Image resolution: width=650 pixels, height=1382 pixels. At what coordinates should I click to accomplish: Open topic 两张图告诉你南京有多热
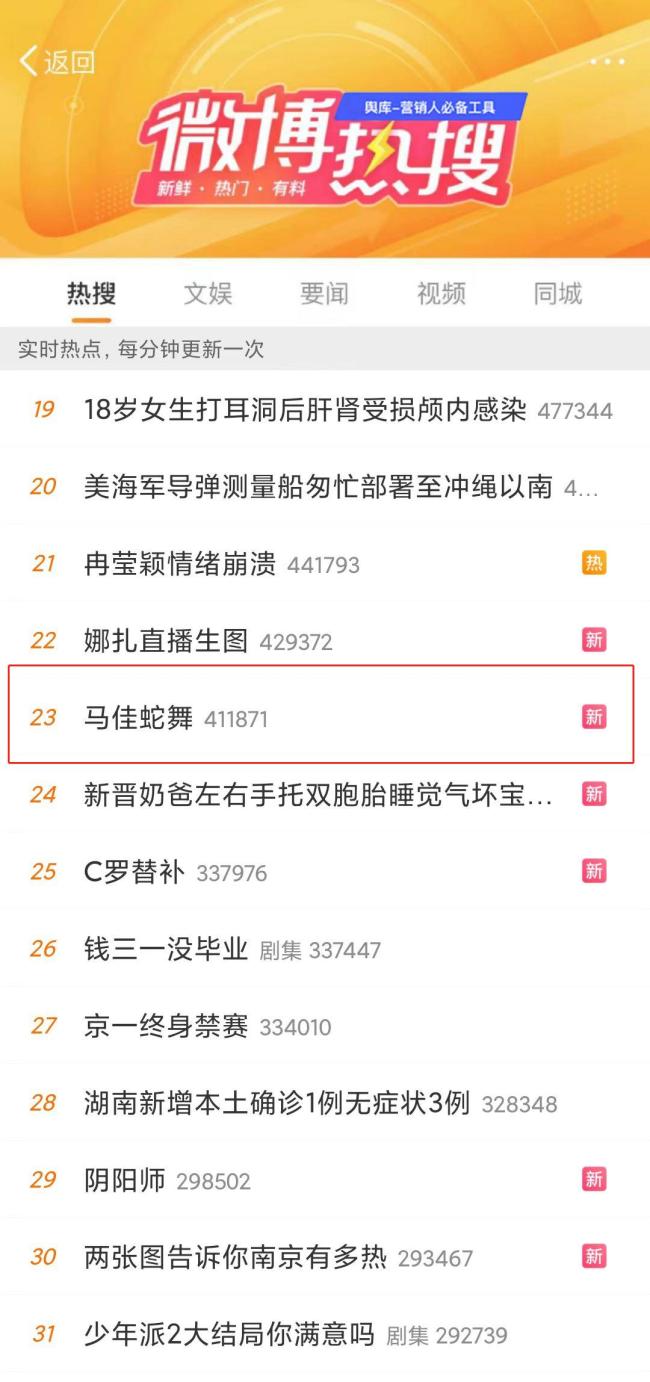tap(235, 1258)
